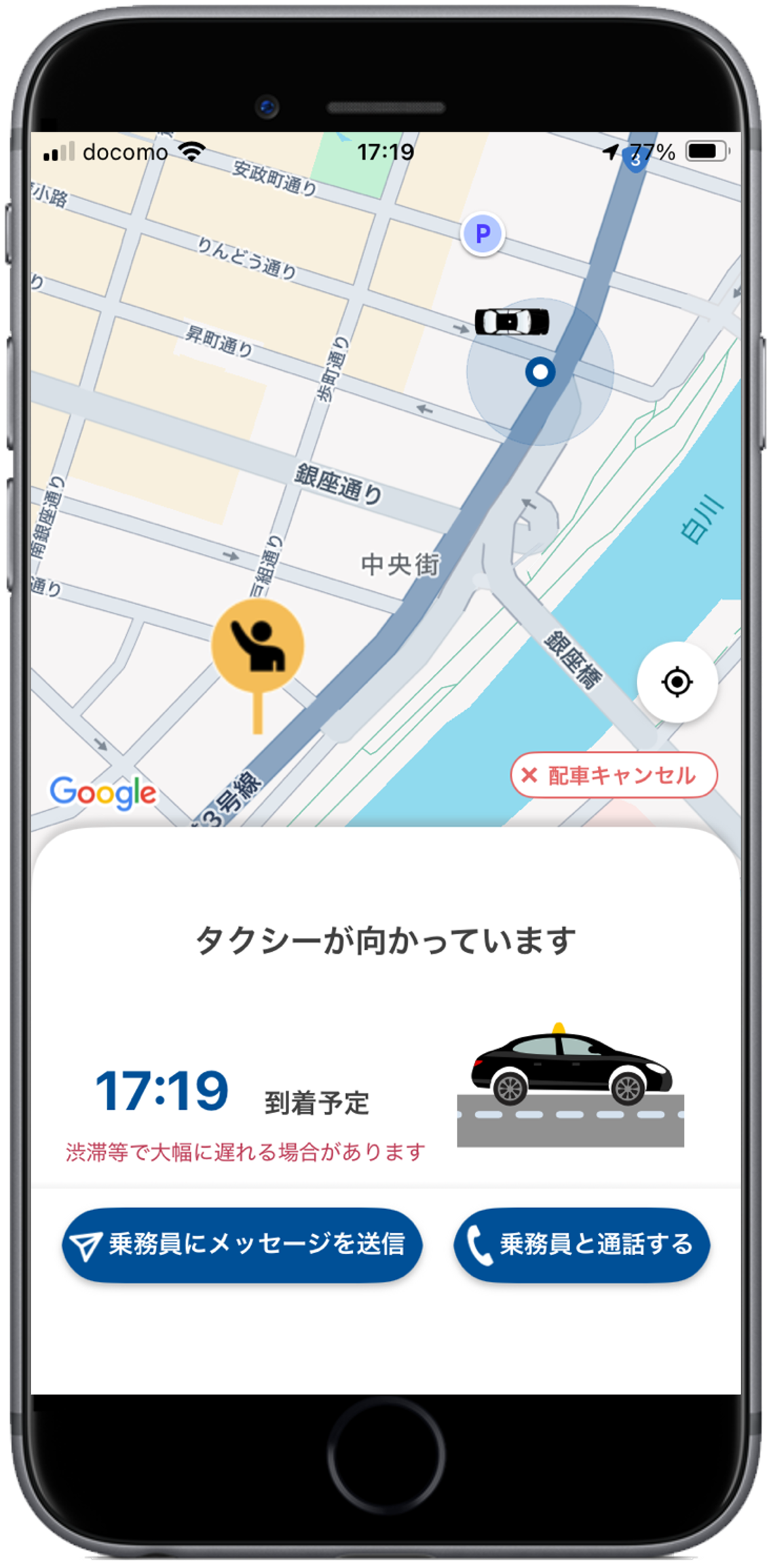
Task: Select the parking P marker on the map
Action: (482, 234)
